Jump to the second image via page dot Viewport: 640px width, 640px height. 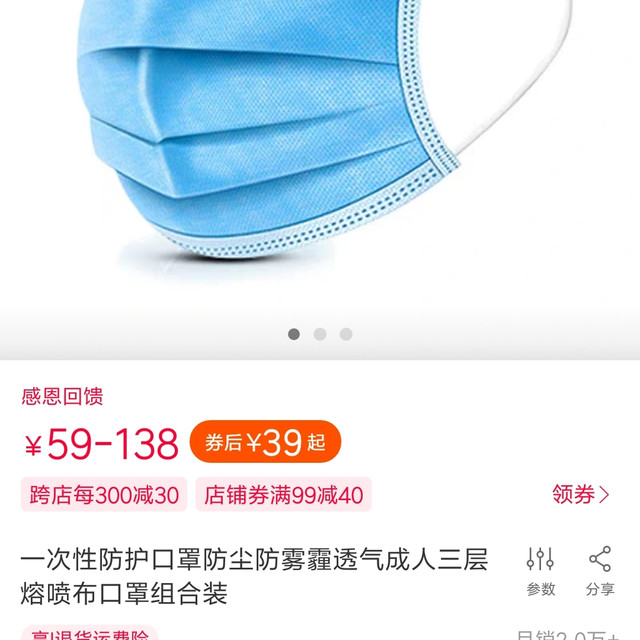320,334
